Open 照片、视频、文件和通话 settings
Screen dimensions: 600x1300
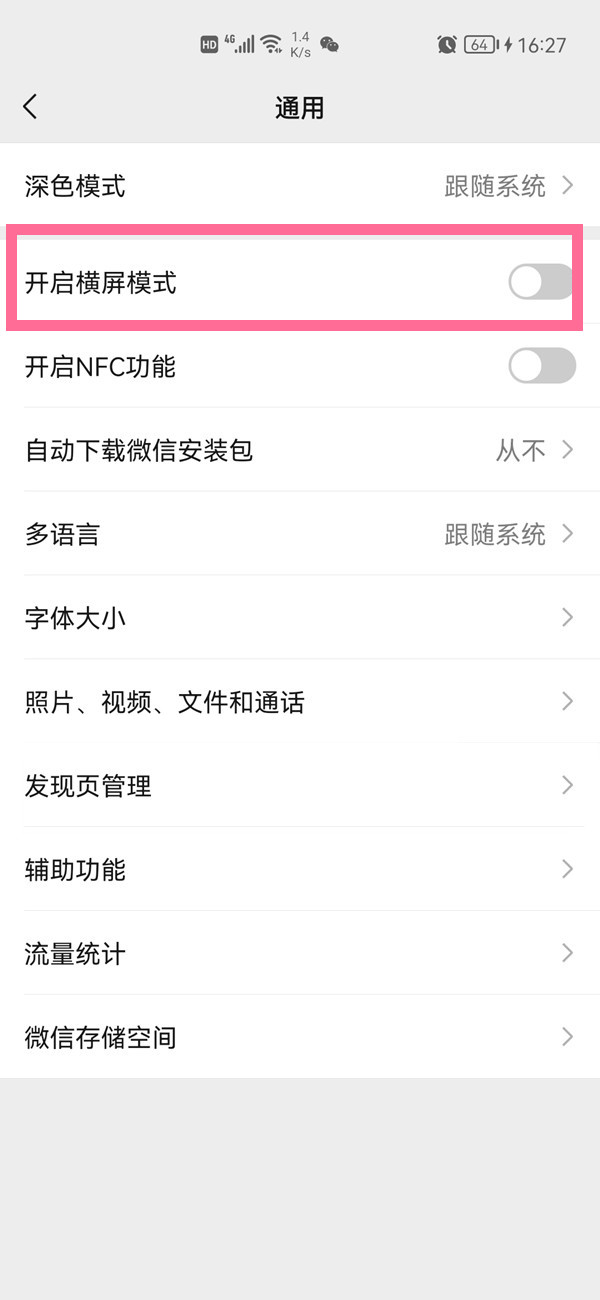click(x=300, y=702)
